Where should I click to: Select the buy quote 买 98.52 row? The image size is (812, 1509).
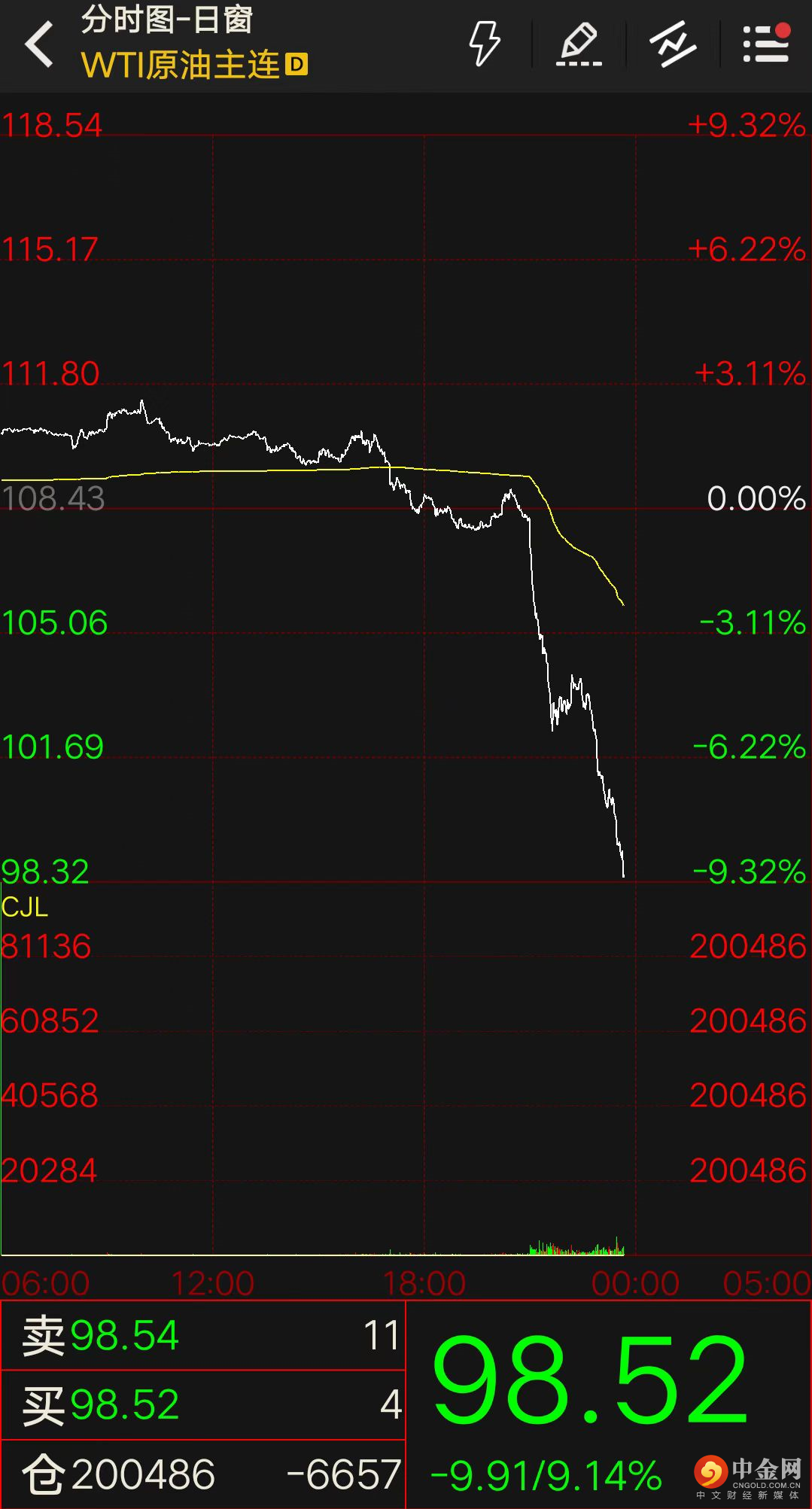(x=203, y=1404)
